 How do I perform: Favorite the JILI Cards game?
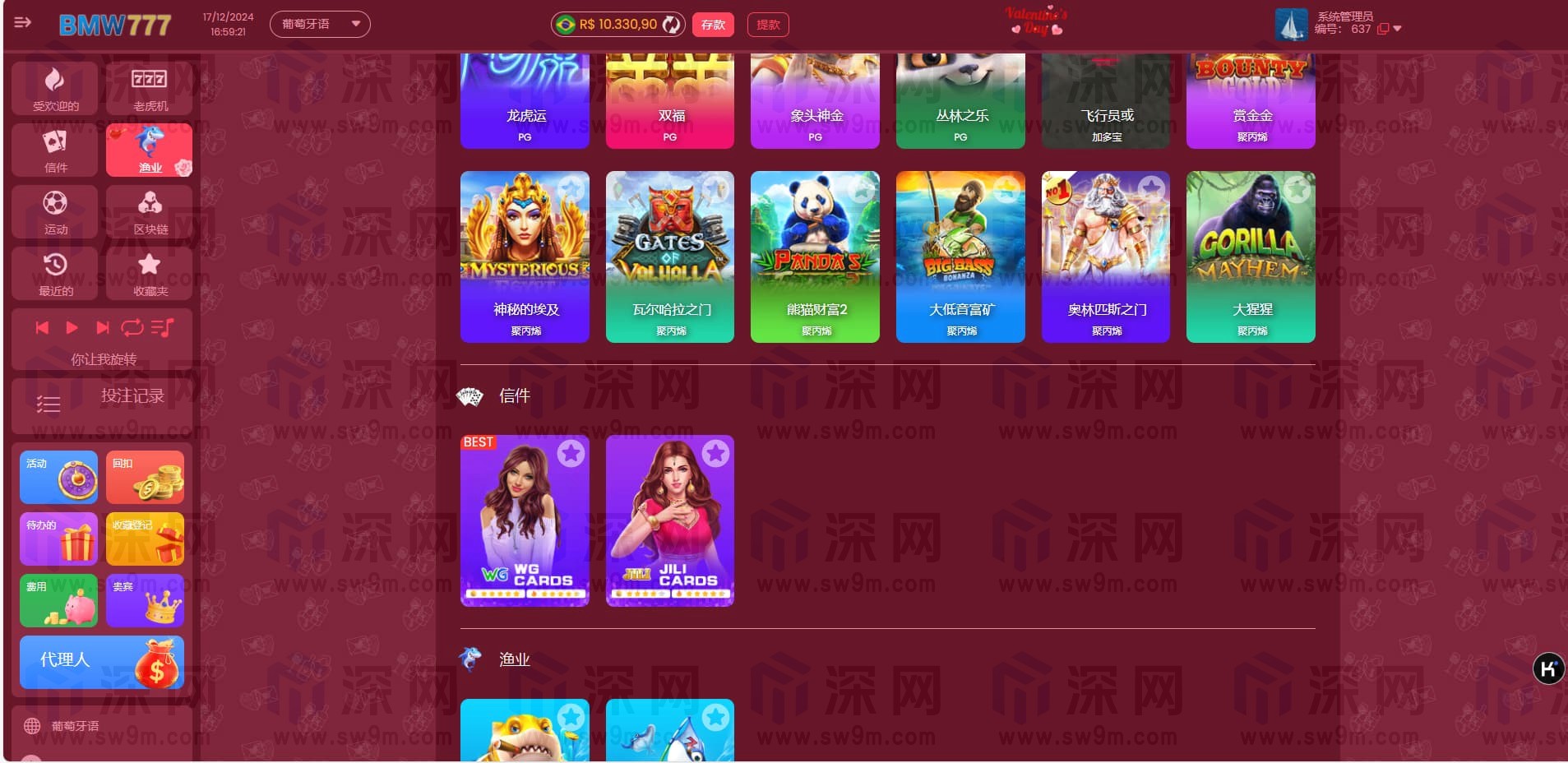pyautogui.click(x=715, y=453)
